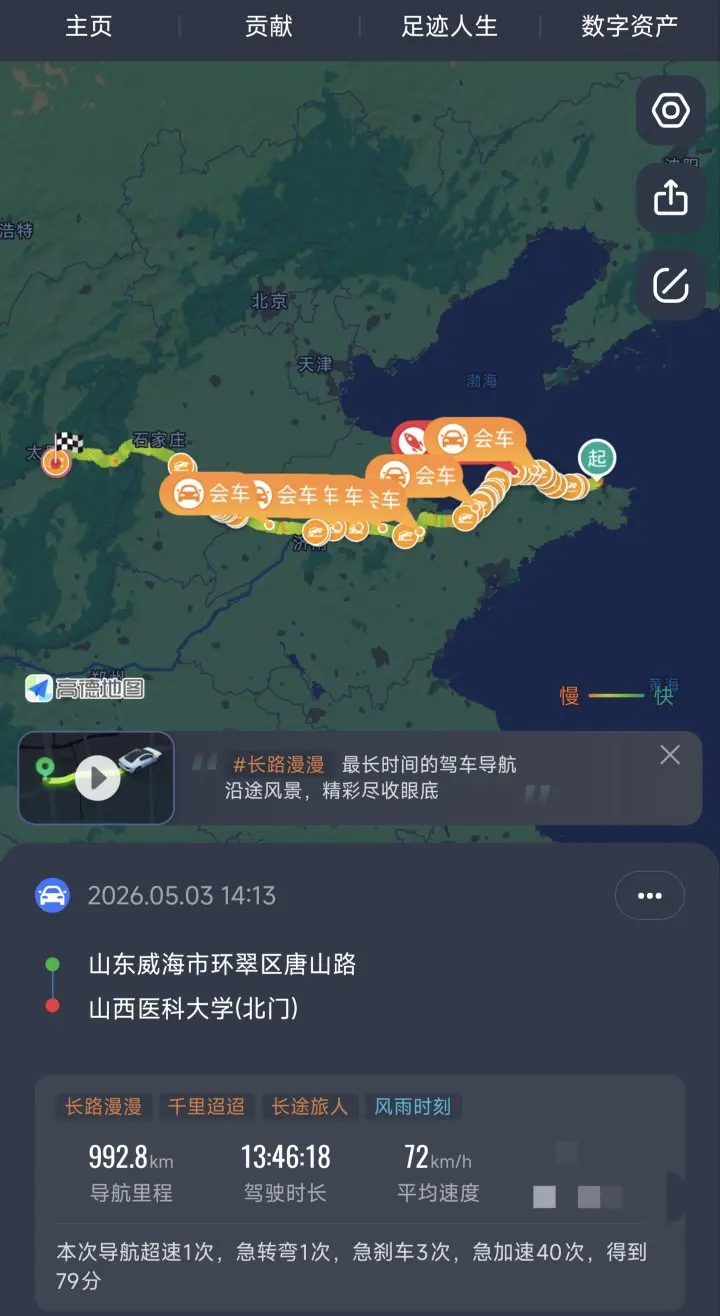Screen dimensions: 720x1316
Task: Open the 贡献 tab
Action: (269, 27)
